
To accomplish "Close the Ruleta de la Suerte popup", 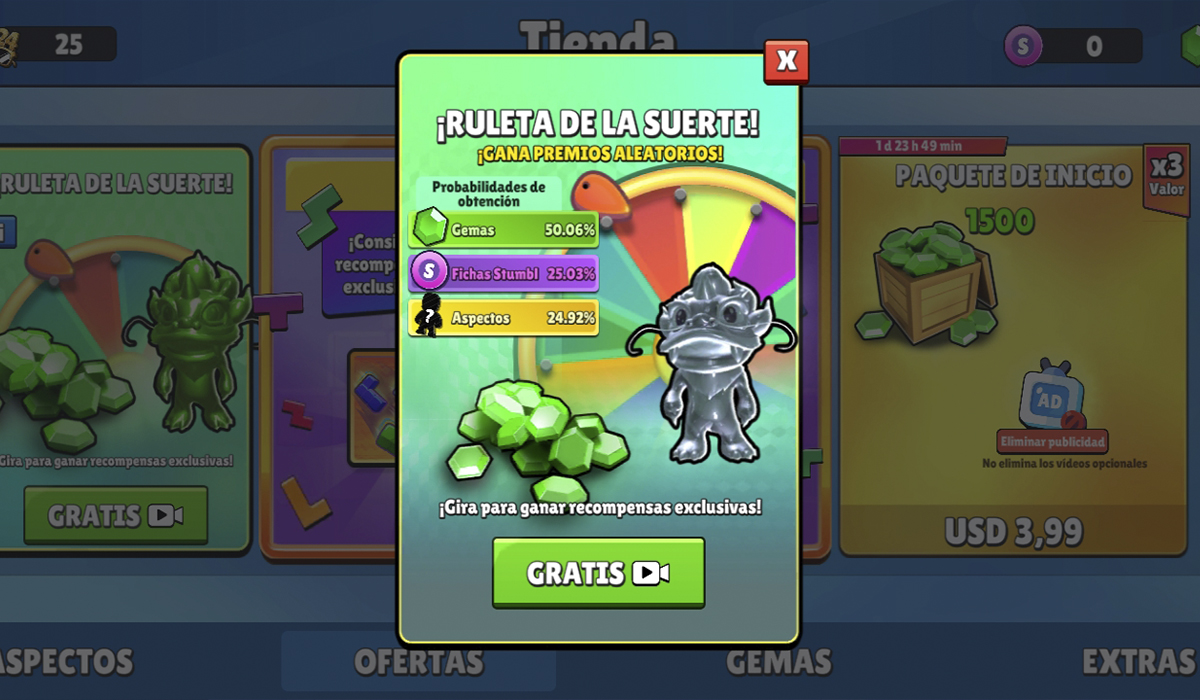I will point(786,62).
